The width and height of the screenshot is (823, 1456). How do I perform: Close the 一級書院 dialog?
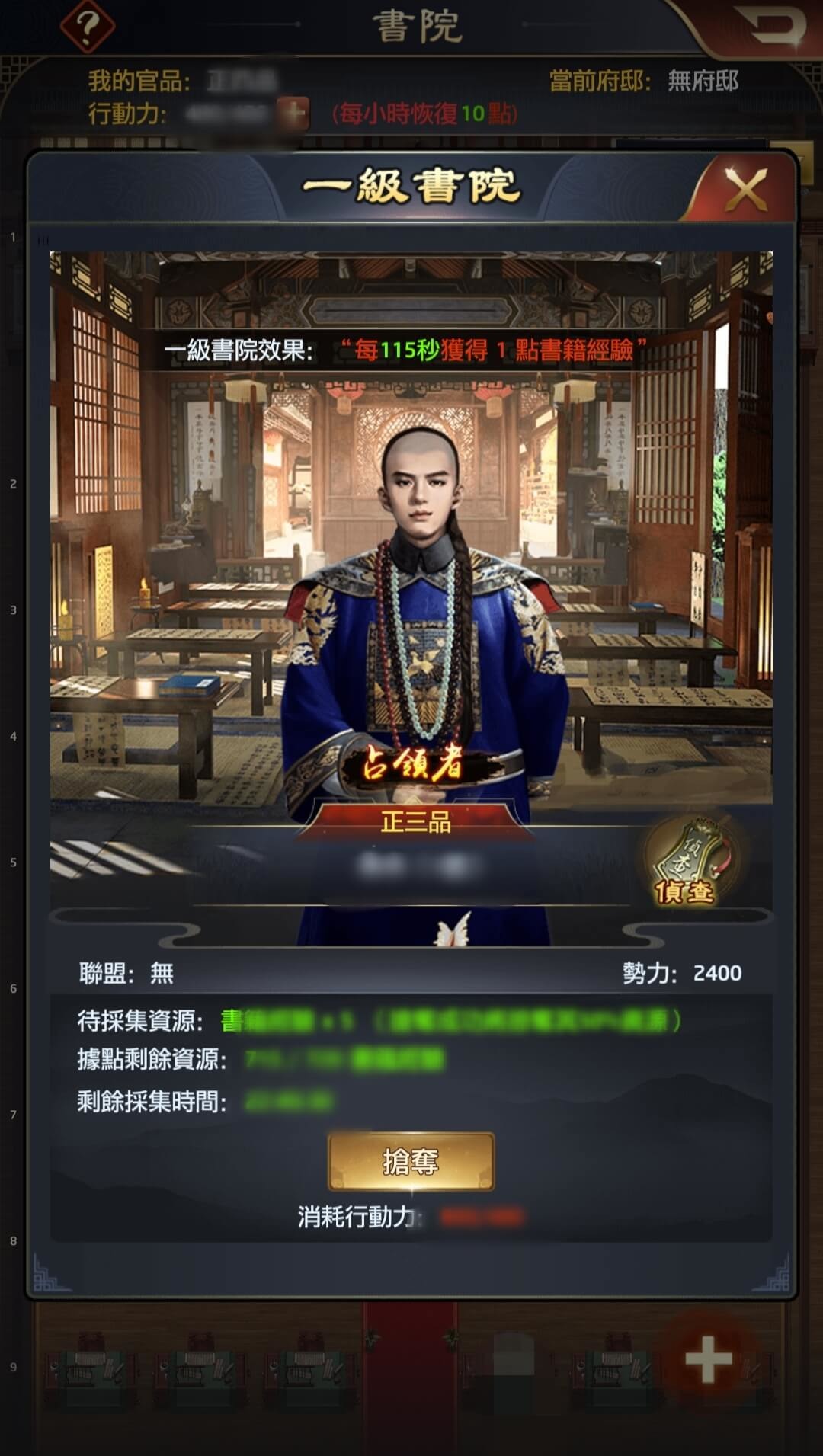(x=745, y=189)
